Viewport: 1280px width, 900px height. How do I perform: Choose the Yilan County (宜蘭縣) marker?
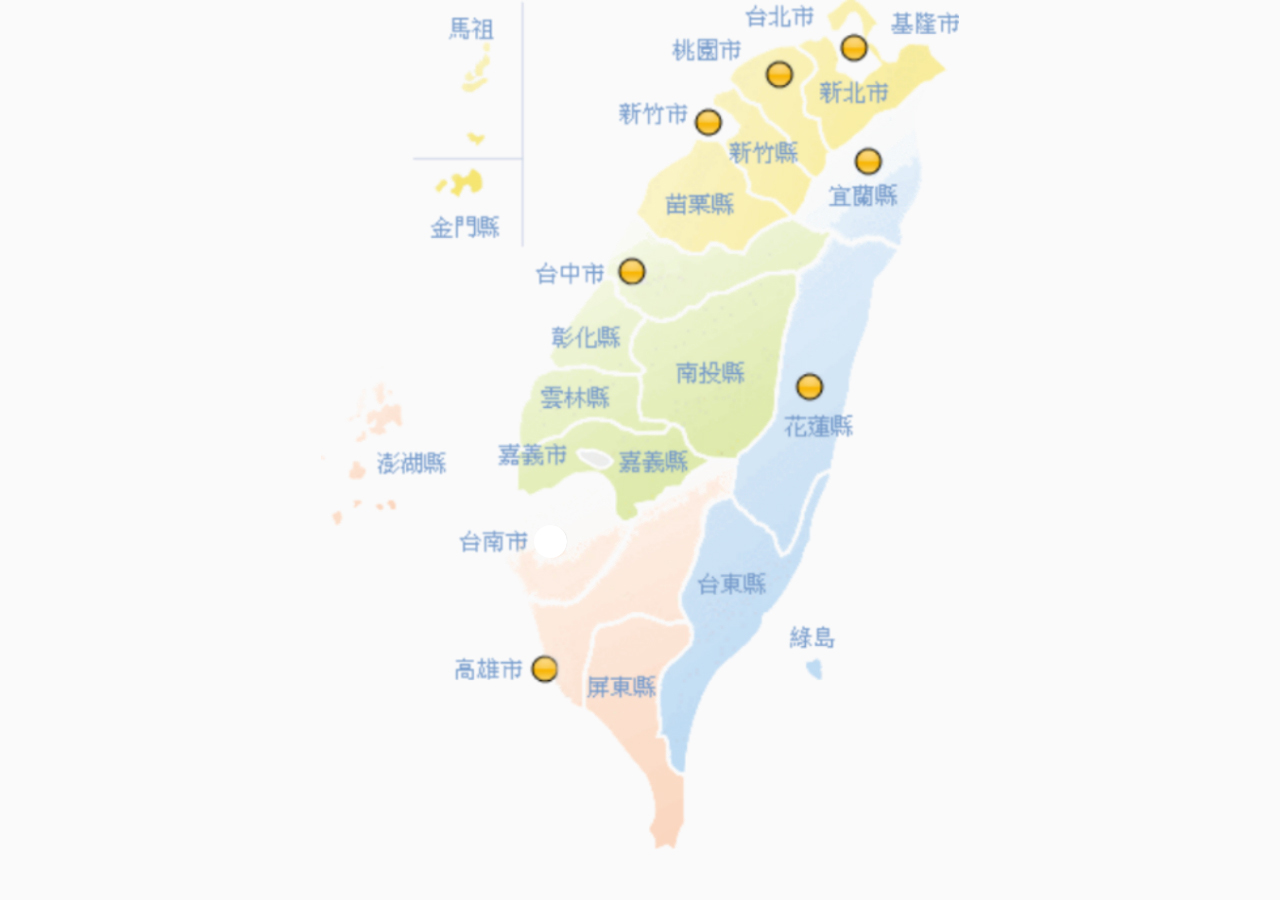(x=868, y=161)
